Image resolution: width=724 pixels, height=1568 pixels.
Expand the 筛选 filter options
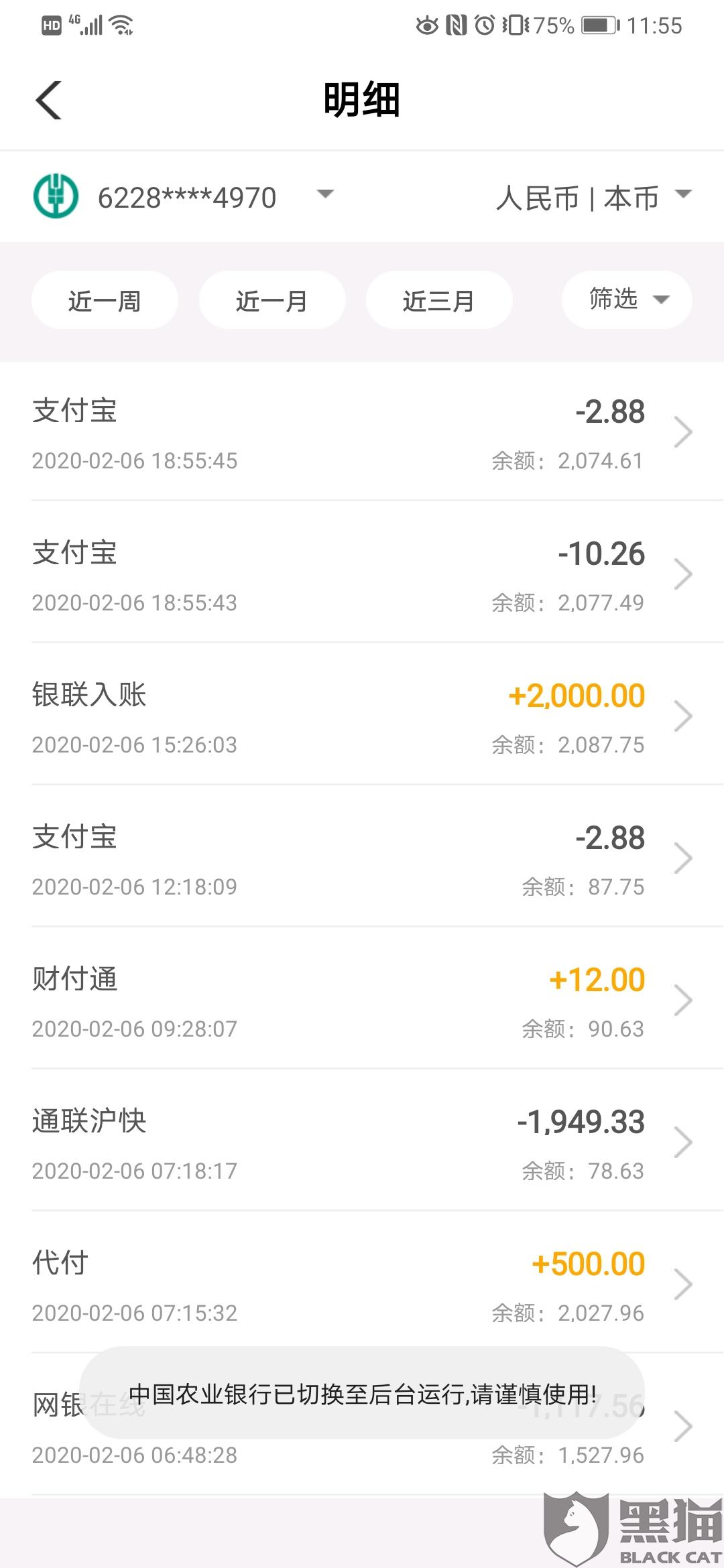627,300
